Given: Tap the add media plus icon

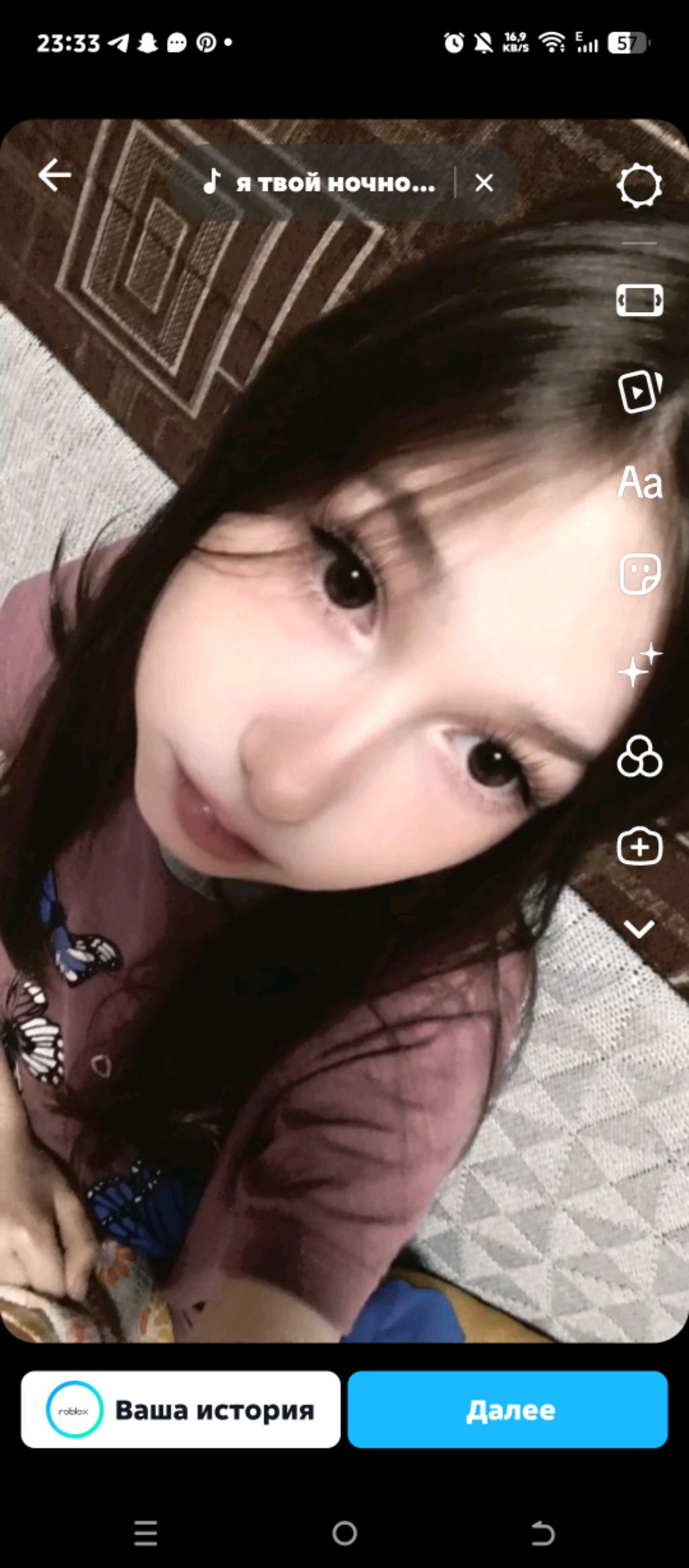Looking at the screenshot, I should point(639,847).
